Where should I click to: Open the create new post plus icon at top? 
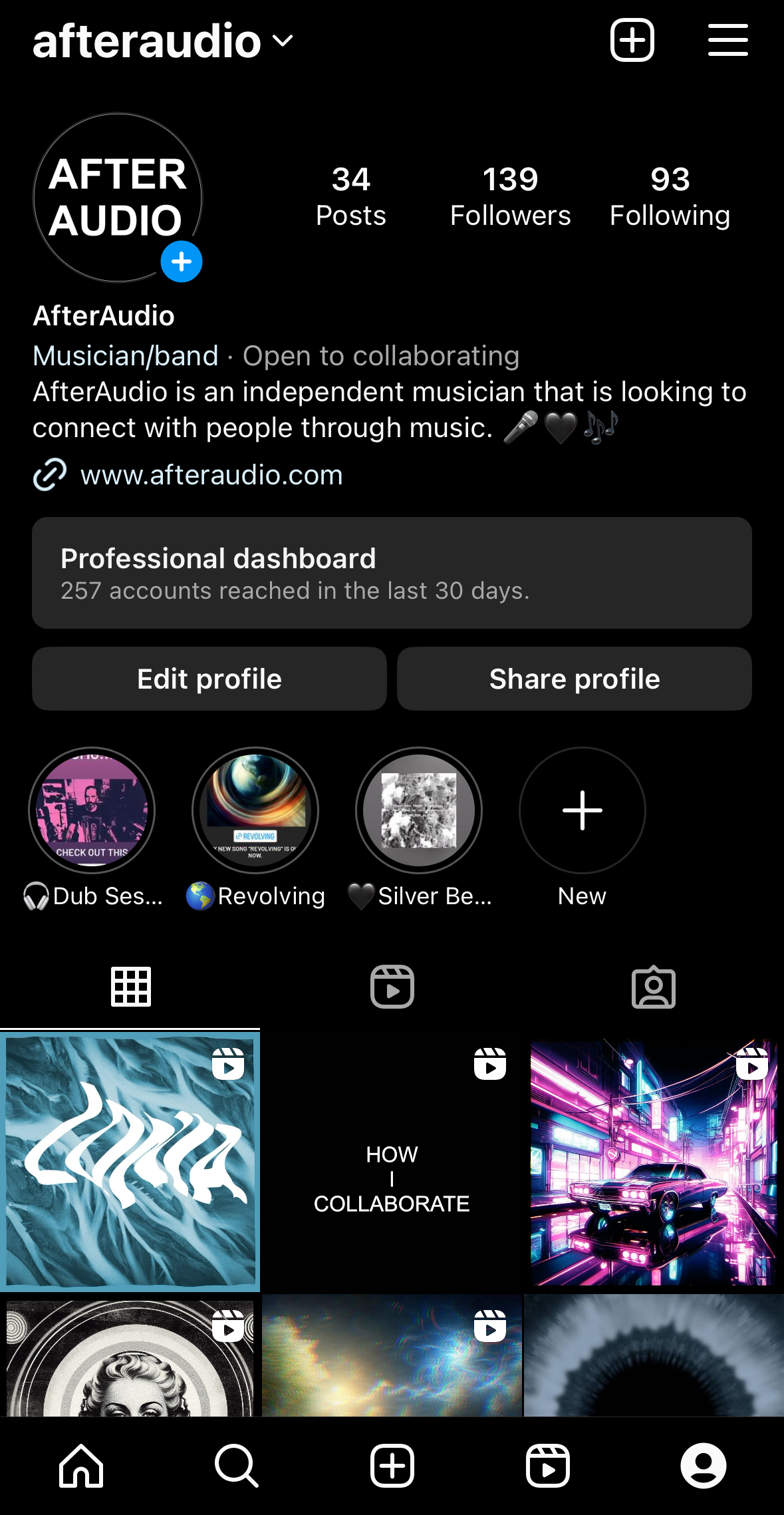pos(632,41)
